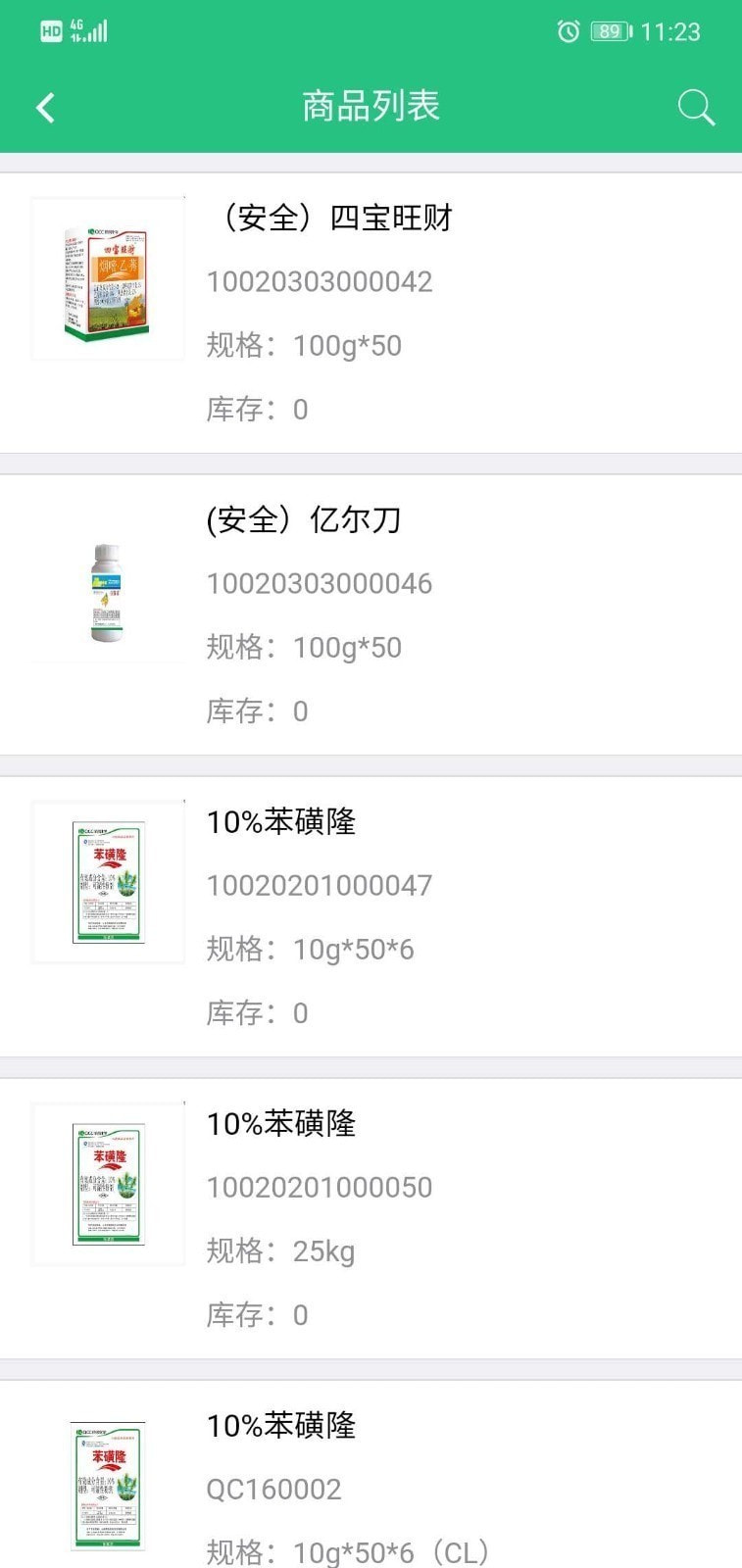Select the product (安全）亿尔刀
The width and height of the screenshot is (742, 1568).
[304, 521]
